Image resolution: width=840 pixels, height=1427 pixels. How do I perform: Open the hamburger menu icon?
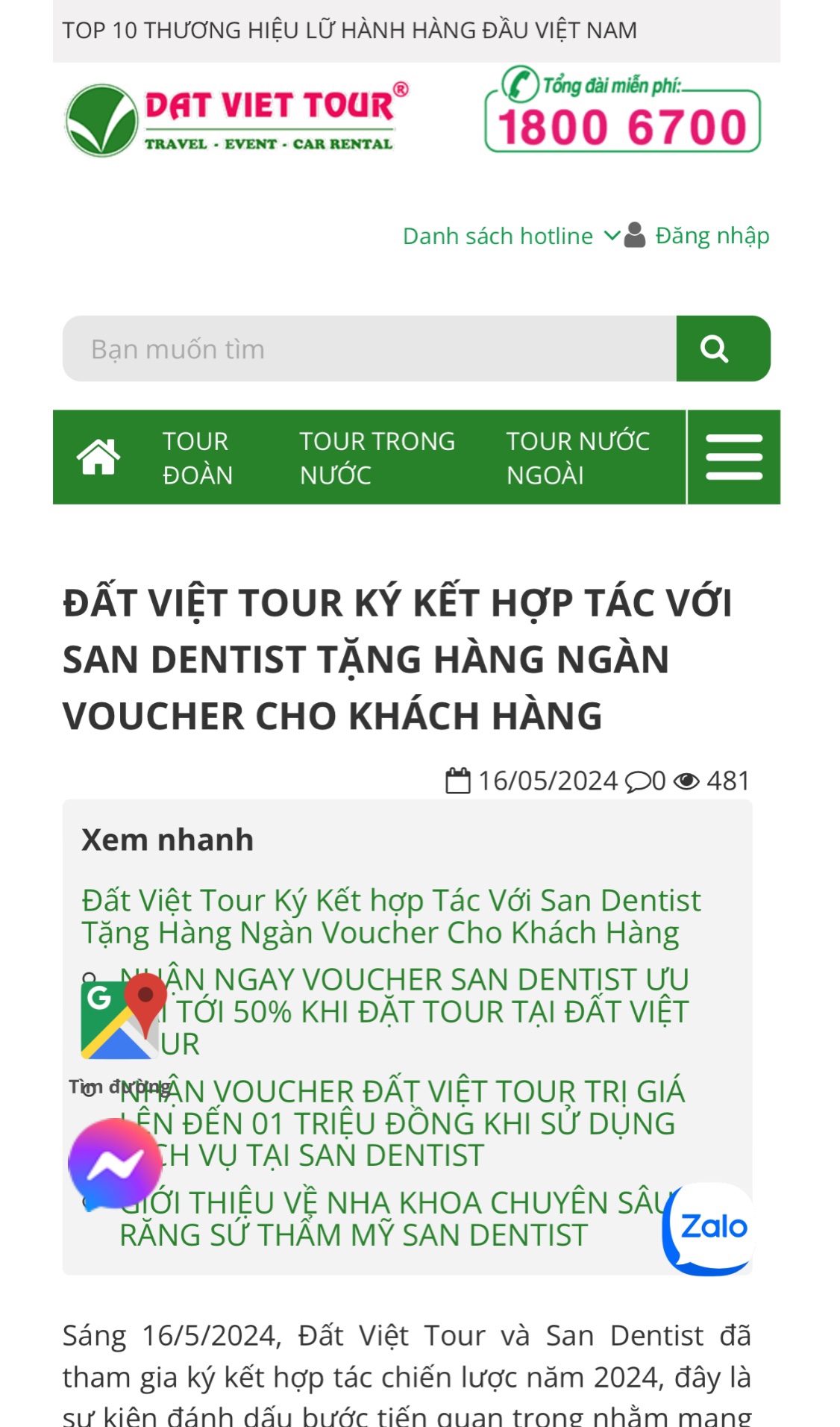pyautogui.click(x=733, y=458)
